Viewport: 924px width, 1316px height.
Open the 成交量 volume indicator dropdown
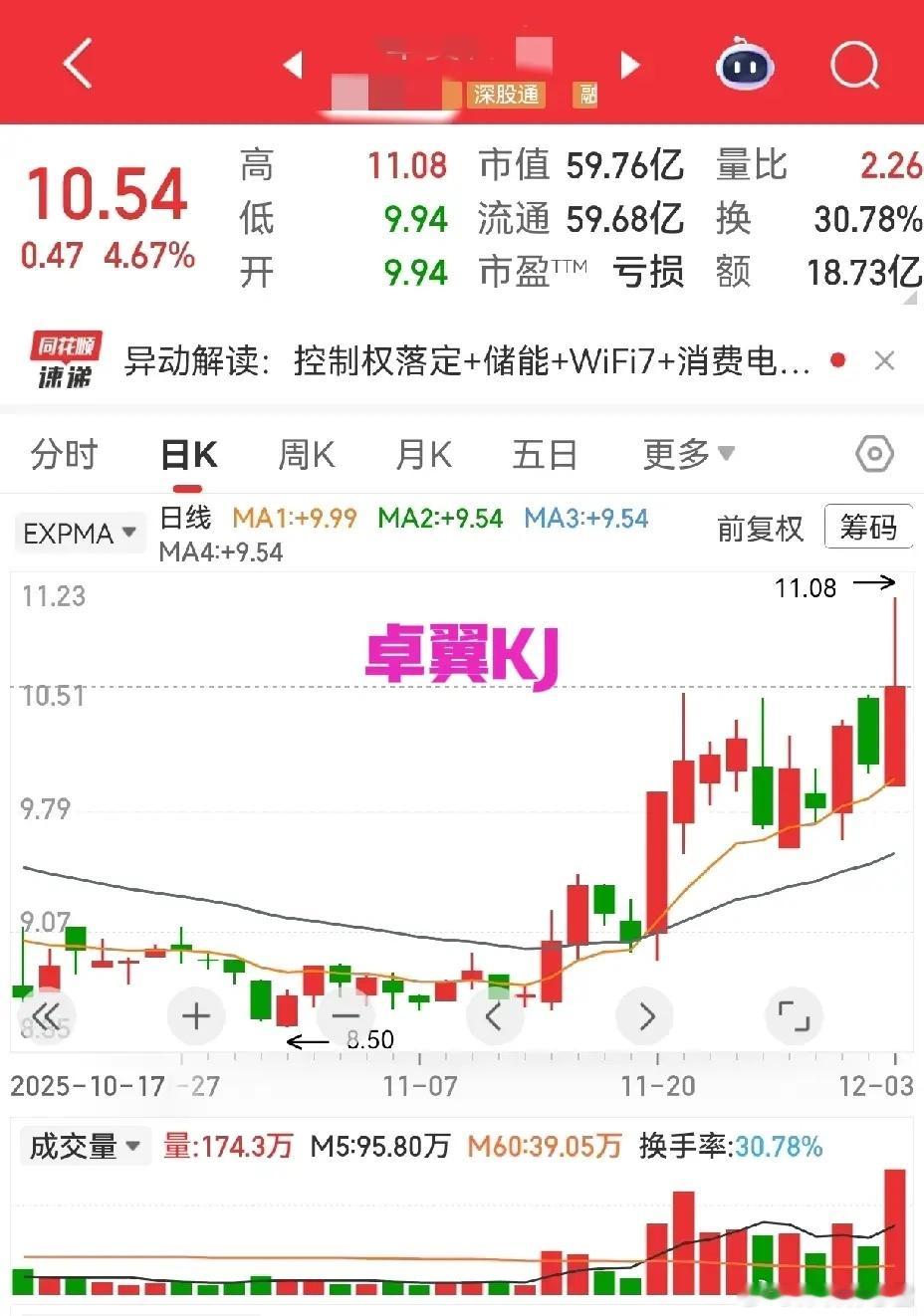pyautogui.click(x=85, y=1146)
